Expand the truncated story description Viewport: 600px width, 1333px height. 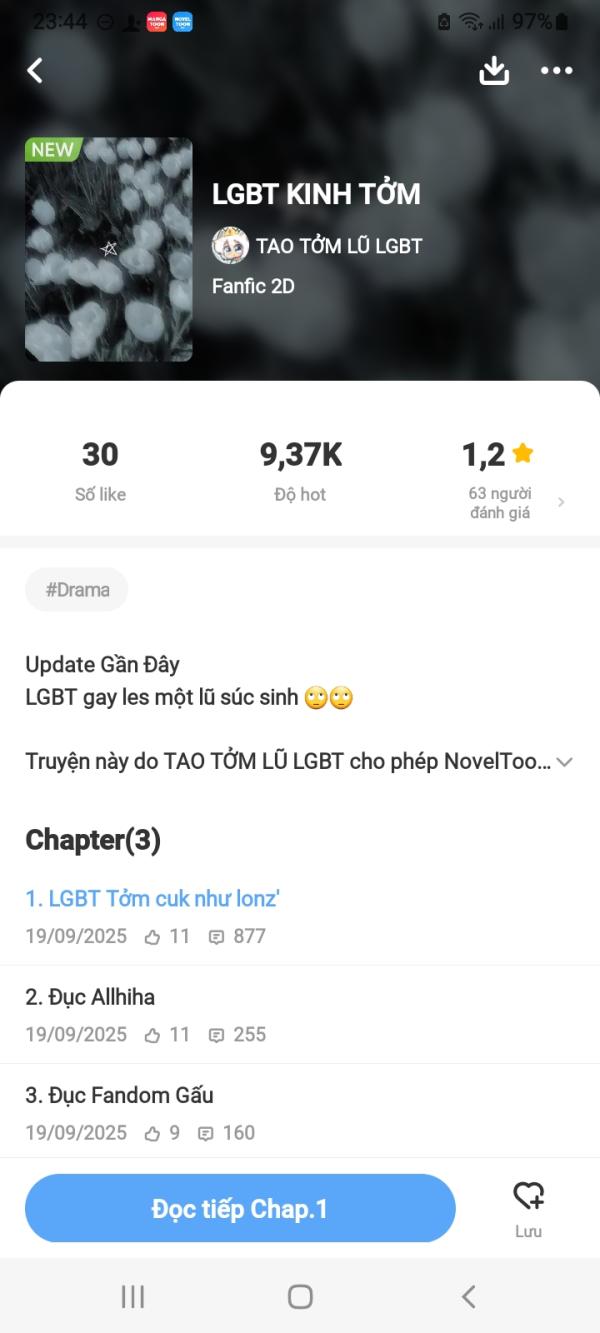[564, 762]
